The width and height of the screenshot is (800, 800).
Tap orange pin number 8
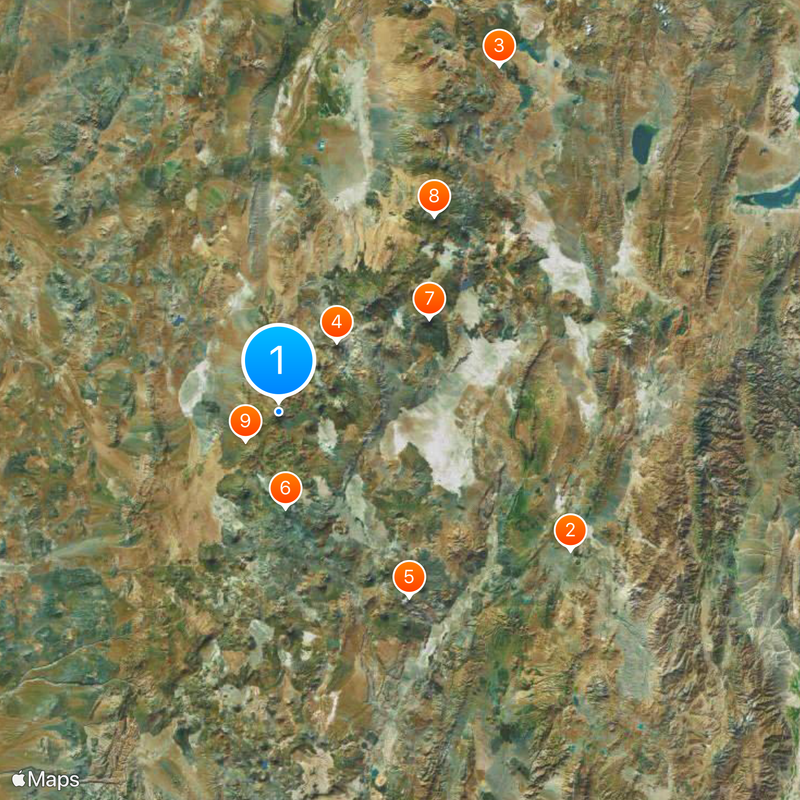[433, 197]
